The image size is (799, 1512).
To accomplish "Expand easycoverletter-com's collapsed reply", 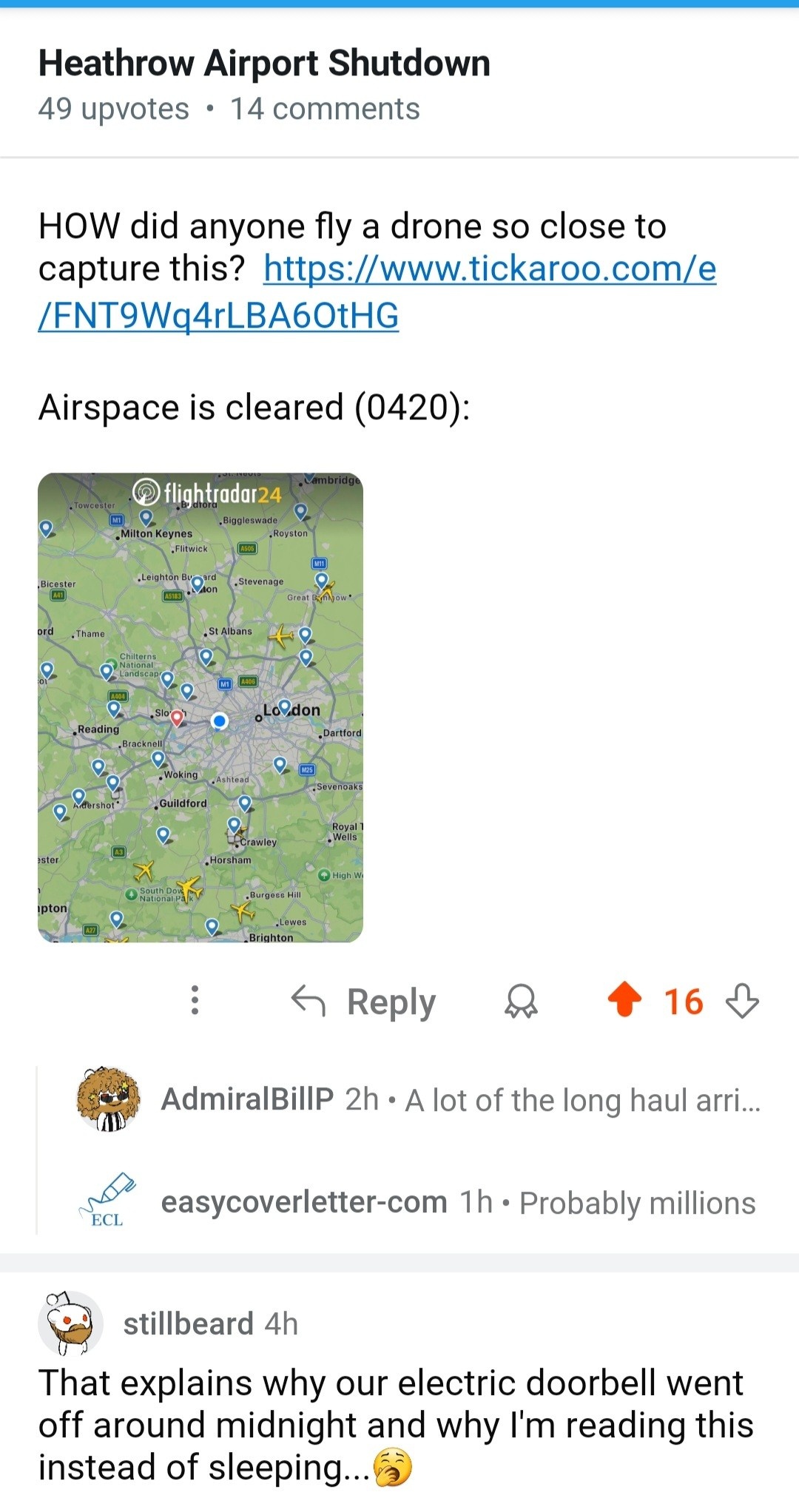I will pos(459,1202).
